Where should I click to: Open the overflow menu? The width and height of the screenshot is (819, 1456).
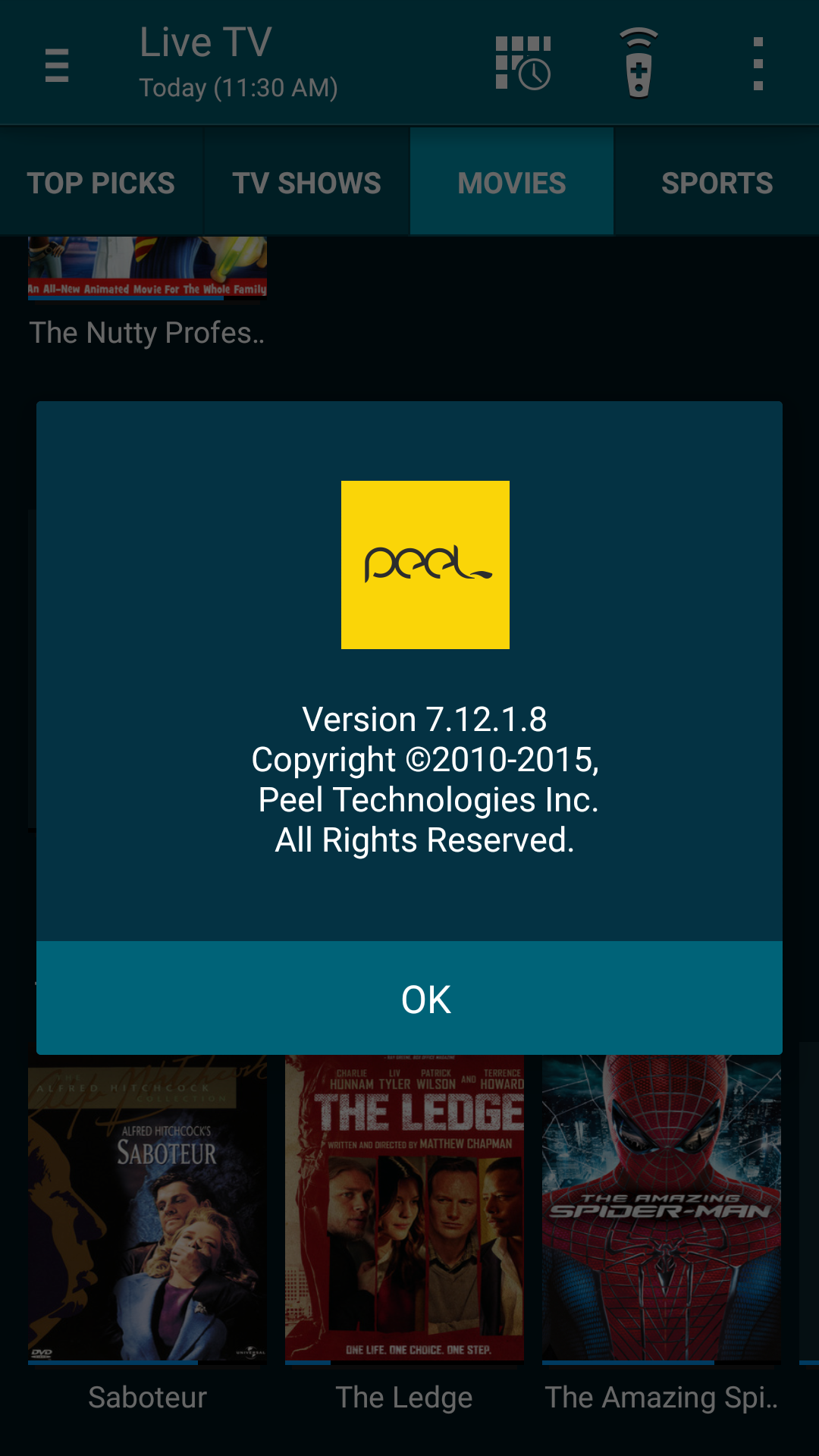pos(758,64)
